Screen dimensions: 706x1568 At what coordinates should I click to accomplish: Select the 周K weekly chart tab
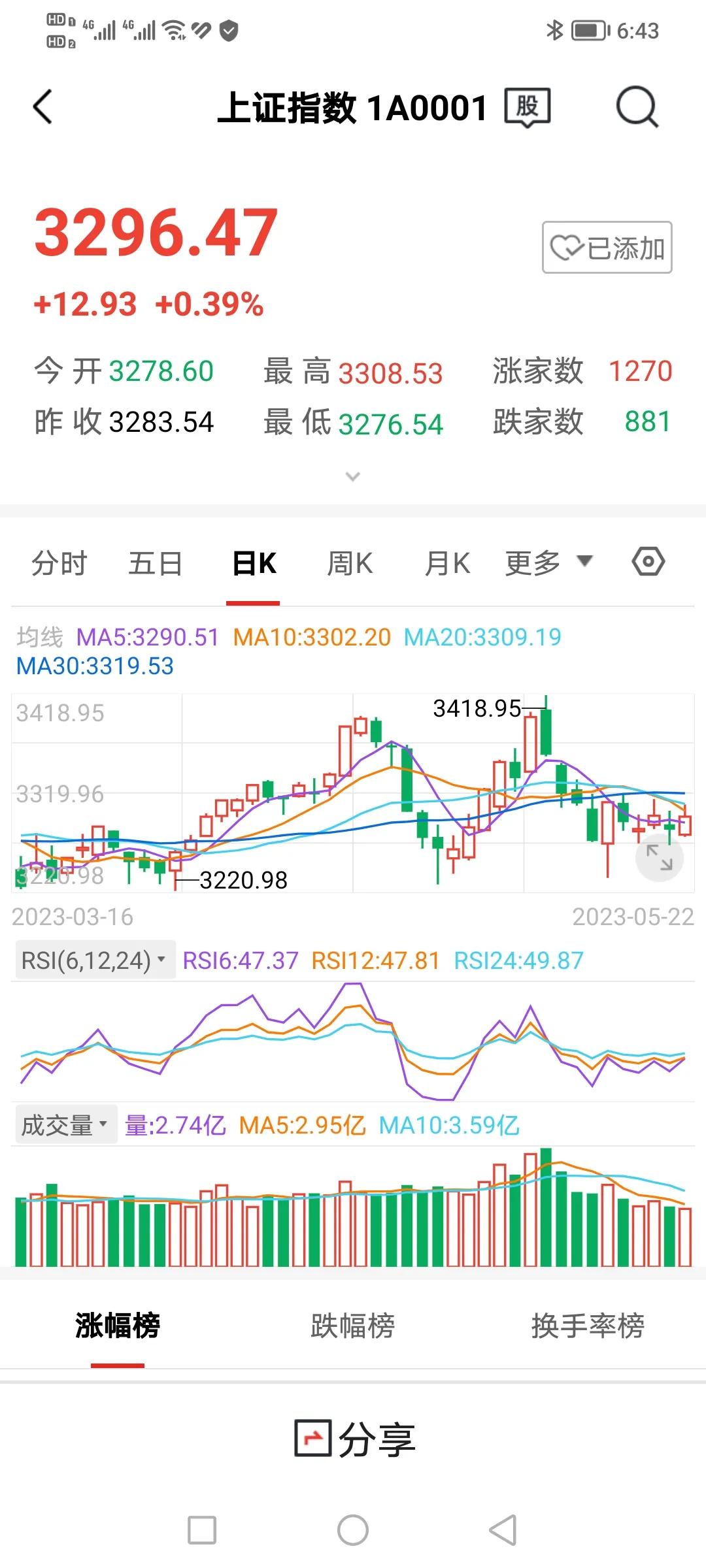pos(351,562)
